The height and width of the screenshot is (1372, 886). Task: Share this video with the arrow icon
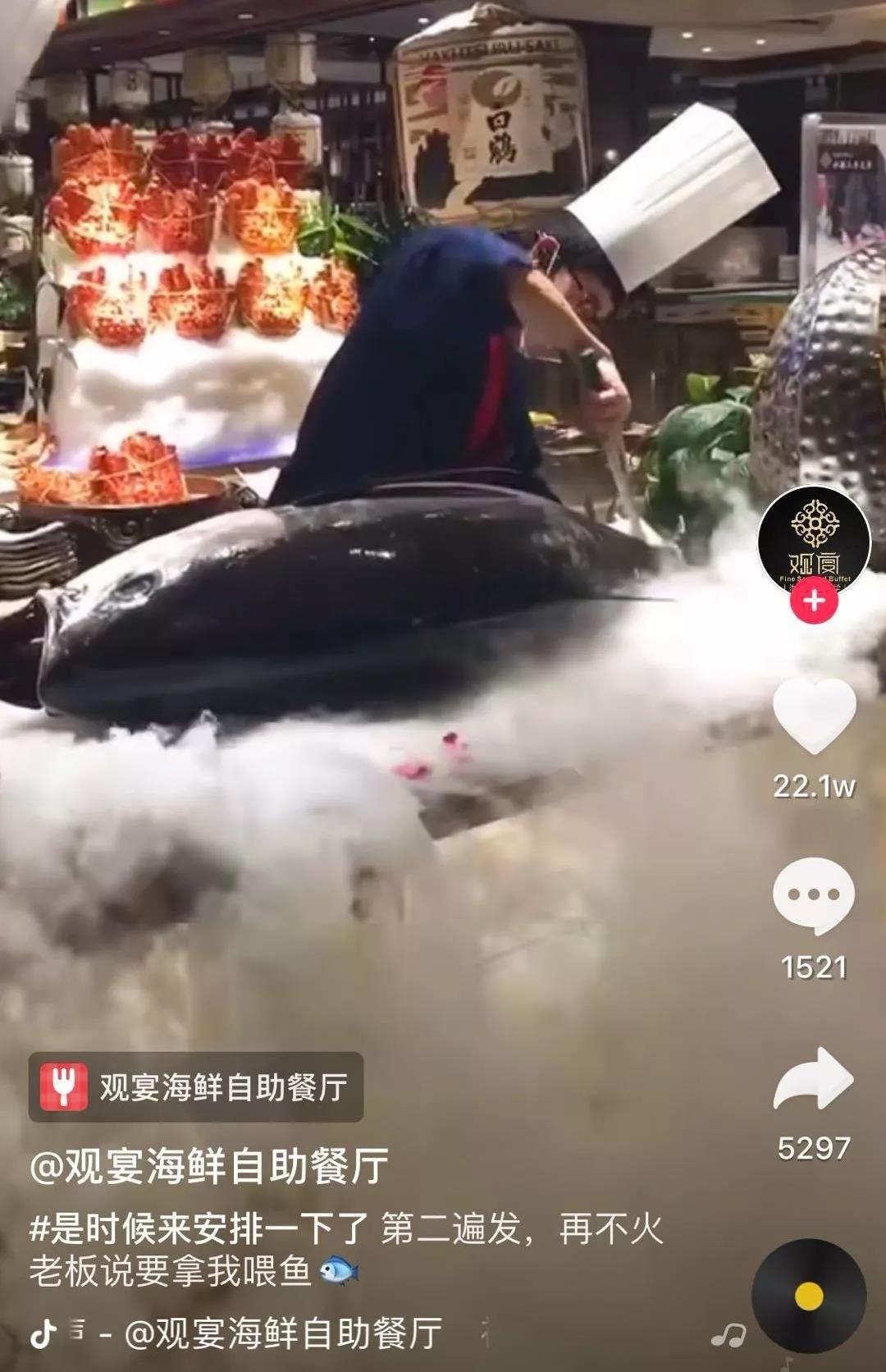point(813,1079)
